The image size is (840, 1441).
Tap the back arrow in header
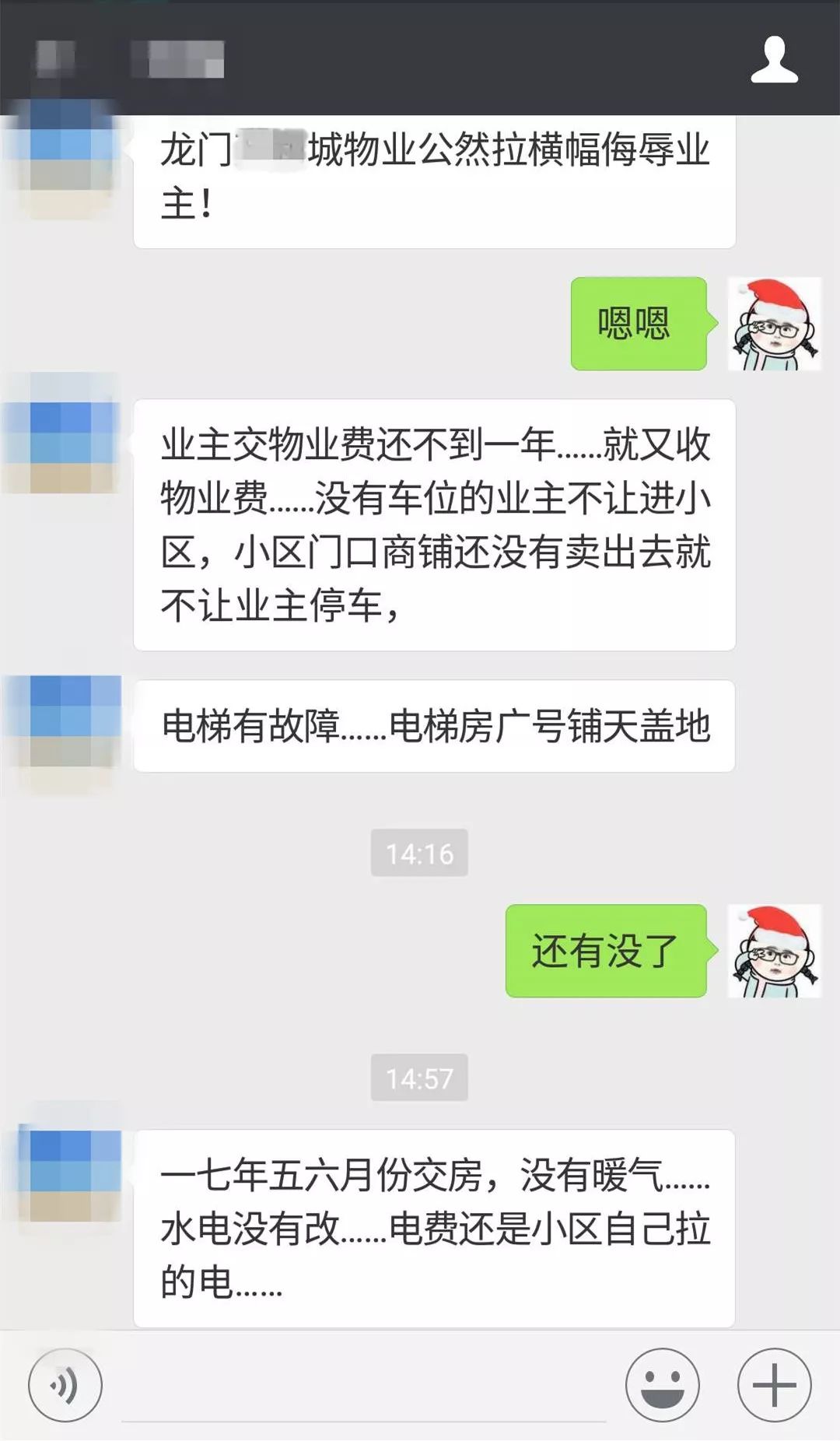54,59
